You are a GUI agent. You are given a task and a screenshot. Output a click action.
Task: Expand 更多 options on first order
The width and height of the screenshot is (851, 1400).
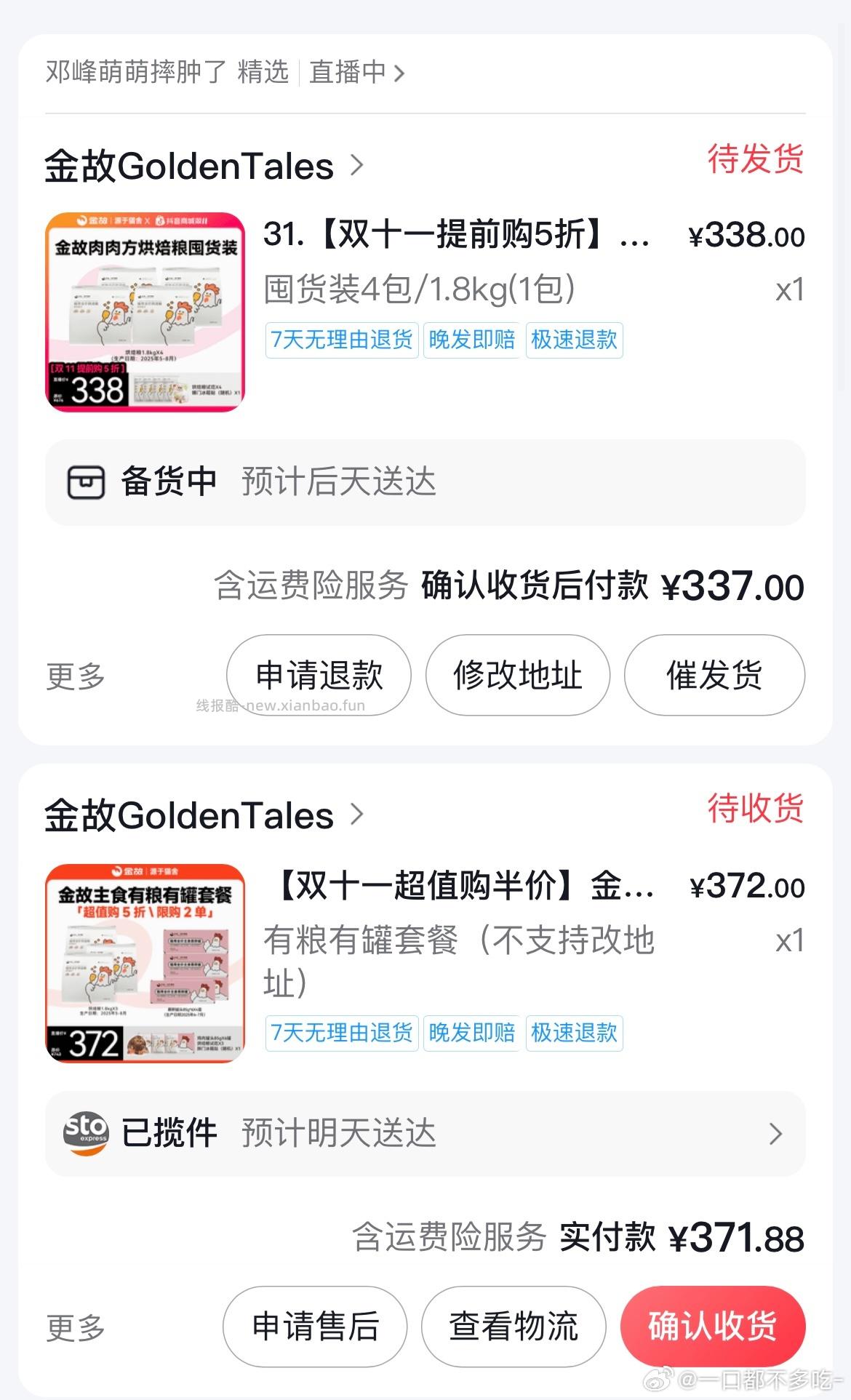[75, 675]
